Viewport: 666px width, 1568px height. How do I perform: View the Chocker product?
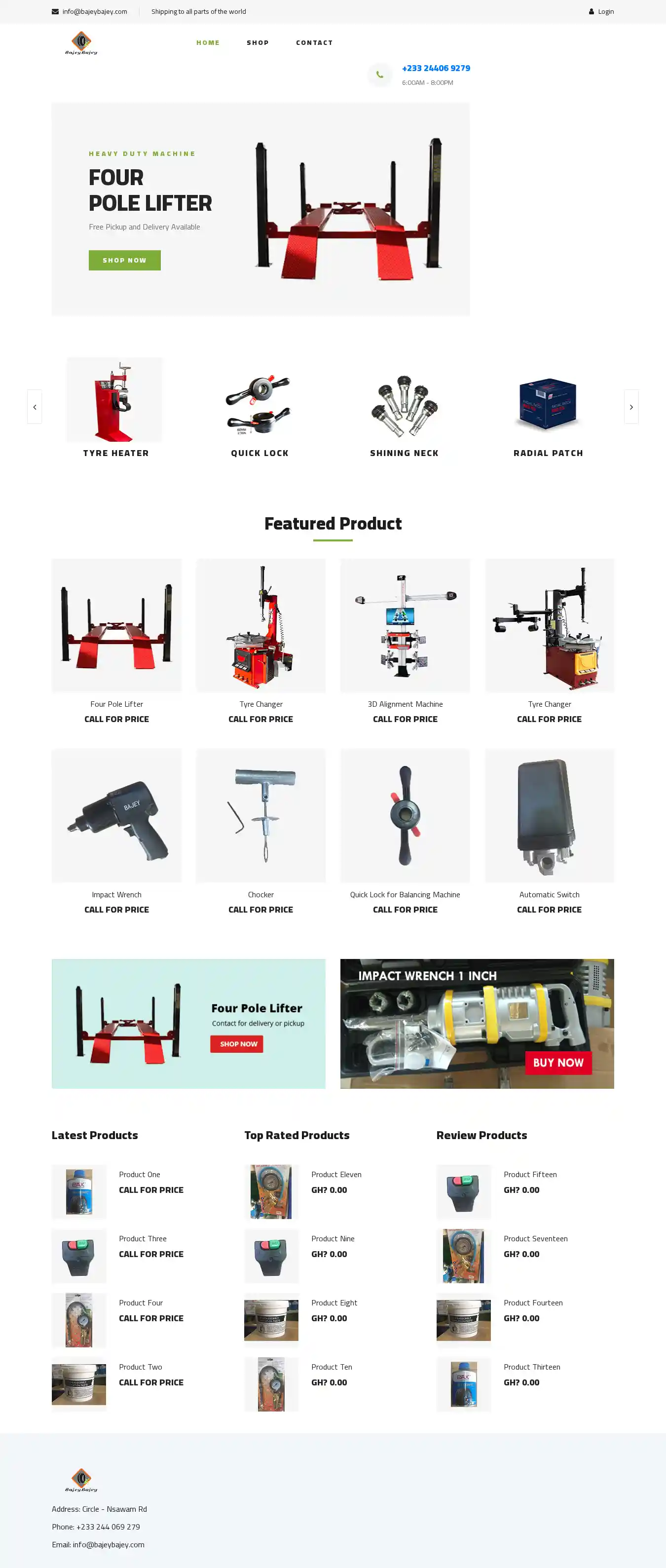[260, 894]
